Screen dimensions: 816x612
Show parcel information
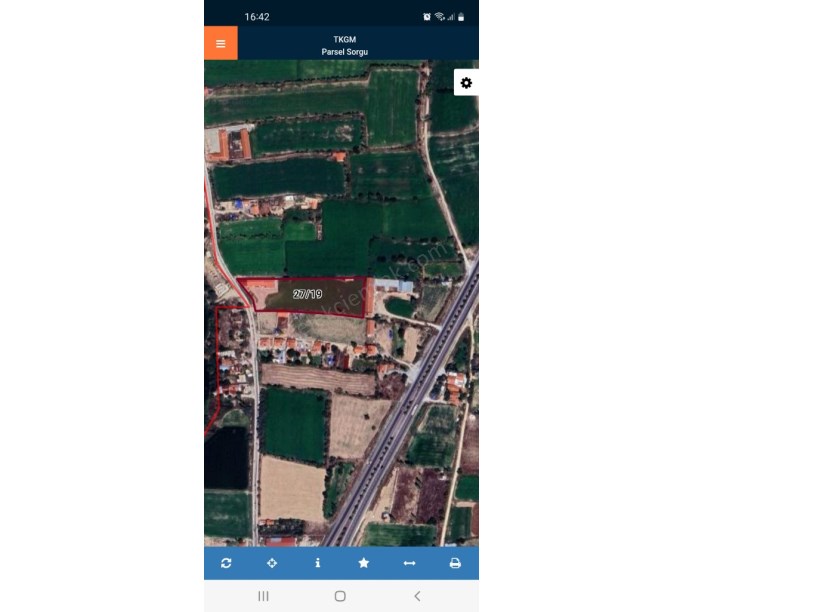[x=318, y=563]
